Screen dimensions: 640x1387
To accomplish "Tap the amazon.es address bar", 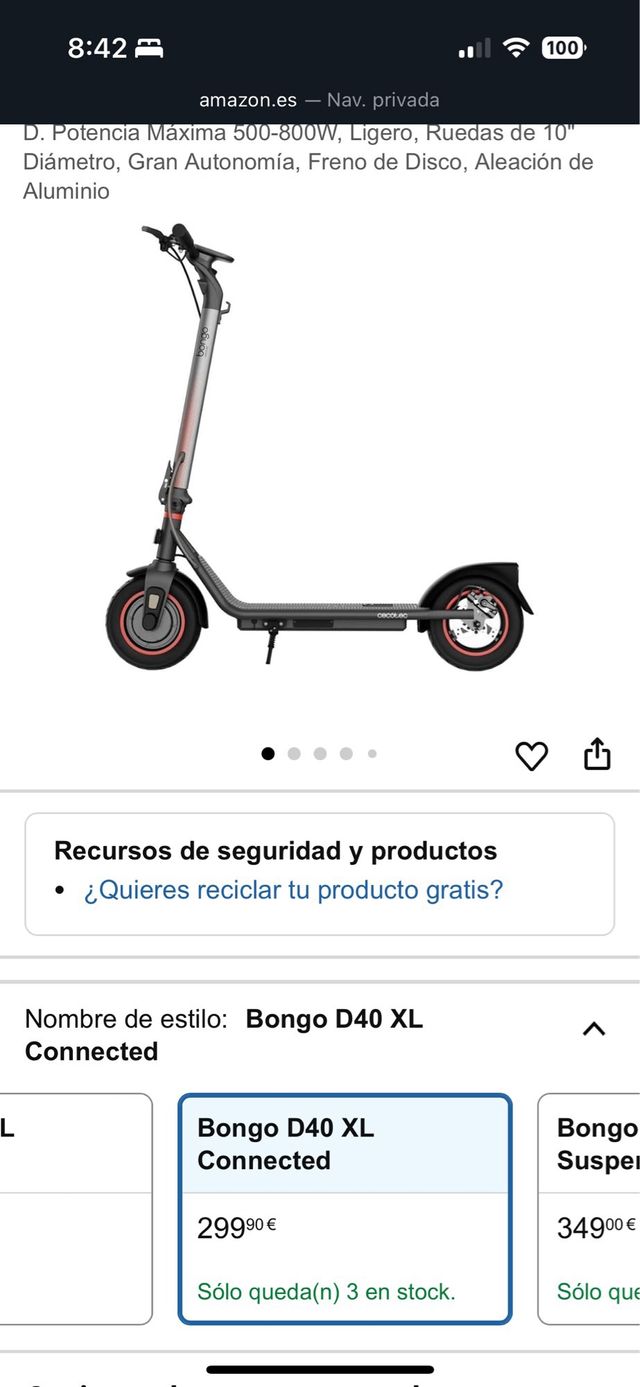I will click(x=319, y=100).
